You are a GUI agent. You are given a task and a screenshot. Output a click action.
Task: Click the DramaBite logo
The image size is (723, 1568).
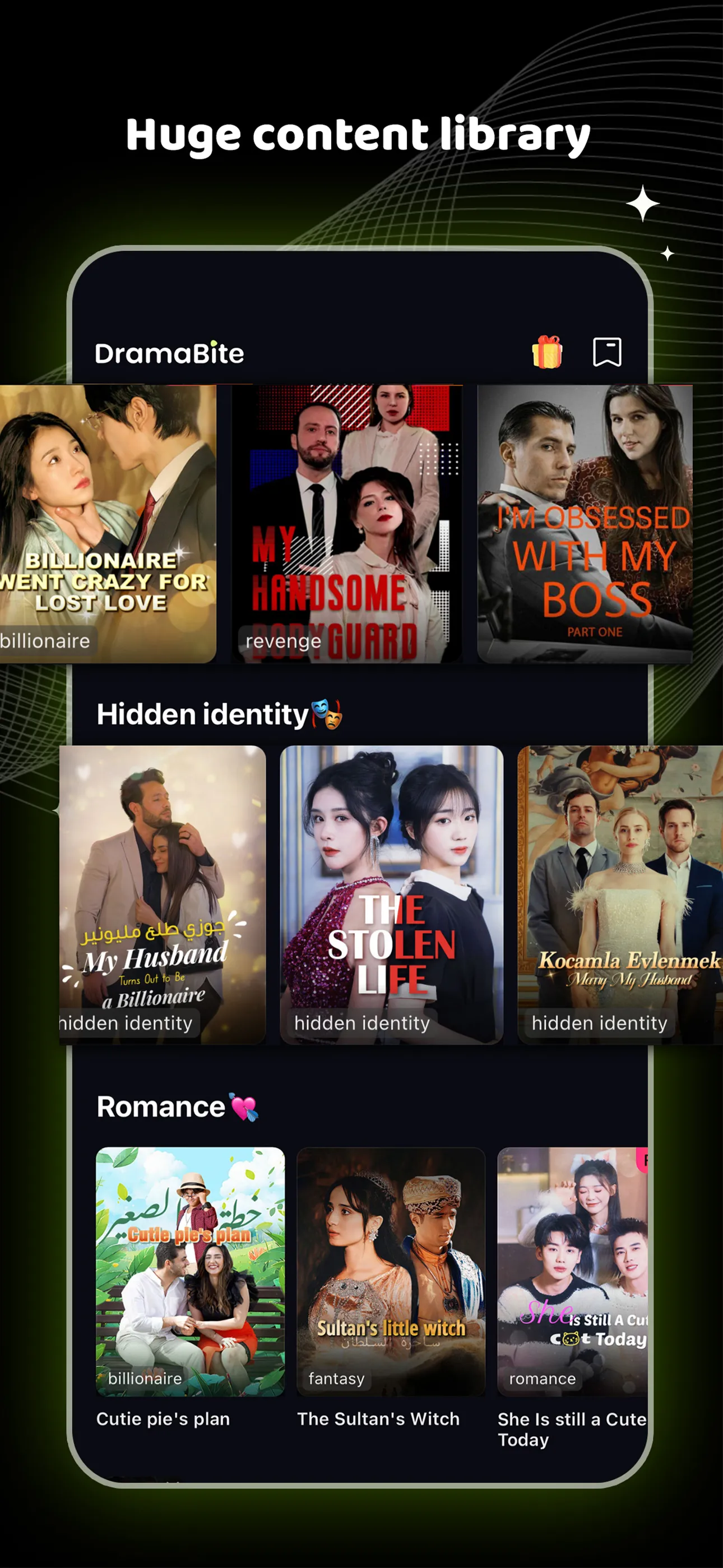169,352
